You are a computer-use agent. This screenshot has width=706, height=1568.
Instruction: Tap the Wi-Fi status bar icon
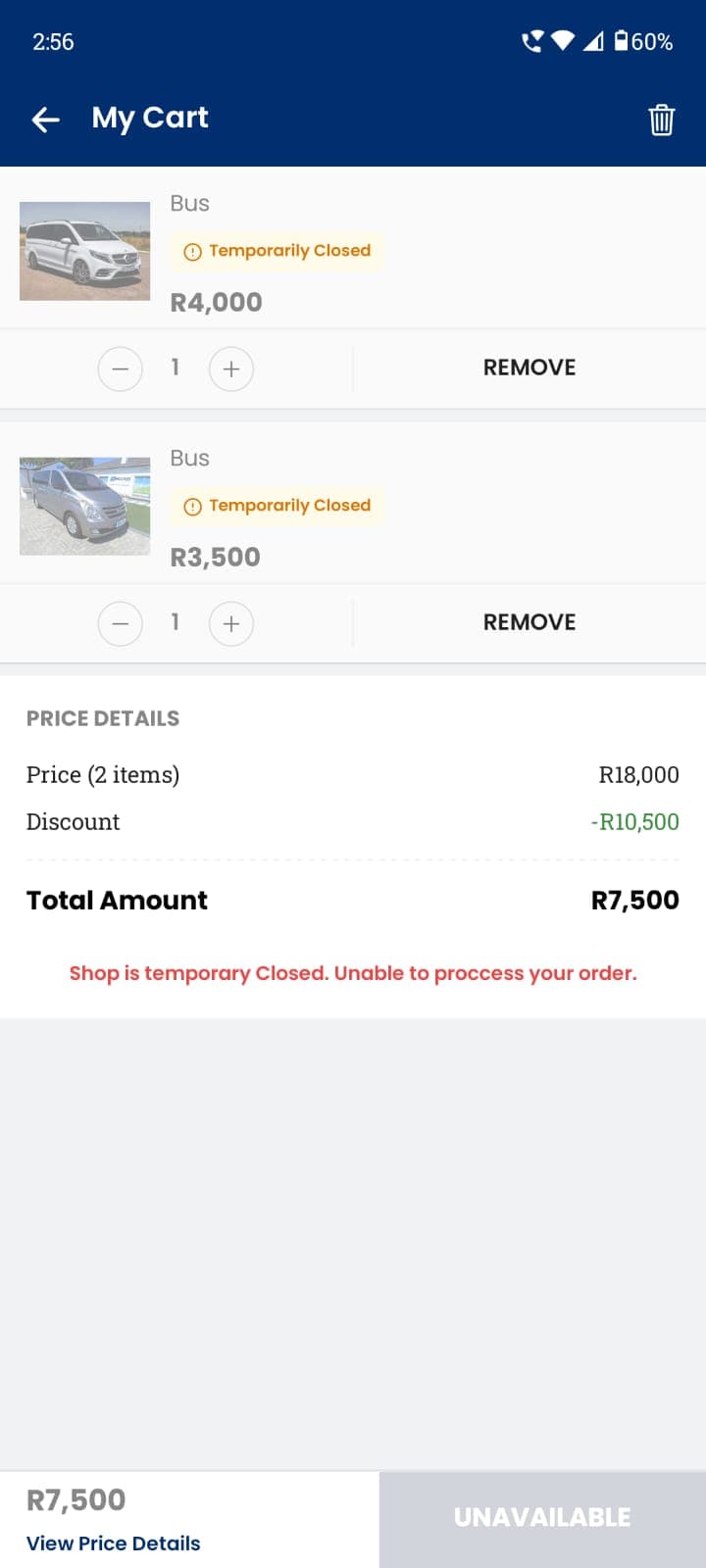pos(562,41)
